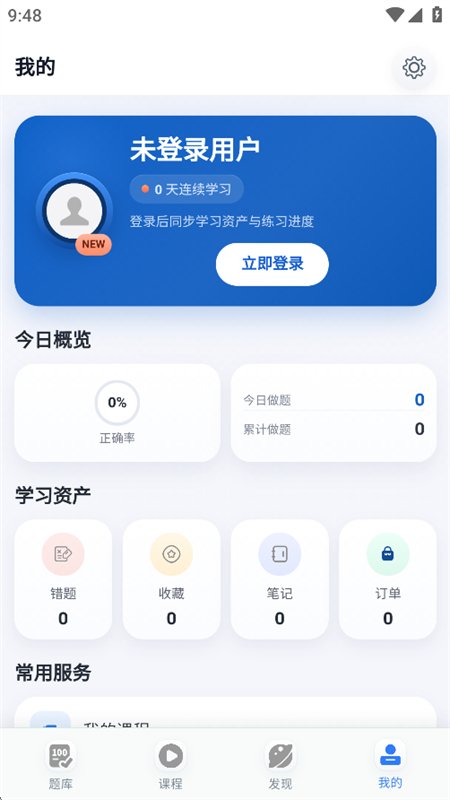Switch to the 题库 tab
This screenshot has height=800, width=450.
tap(61, 766)
